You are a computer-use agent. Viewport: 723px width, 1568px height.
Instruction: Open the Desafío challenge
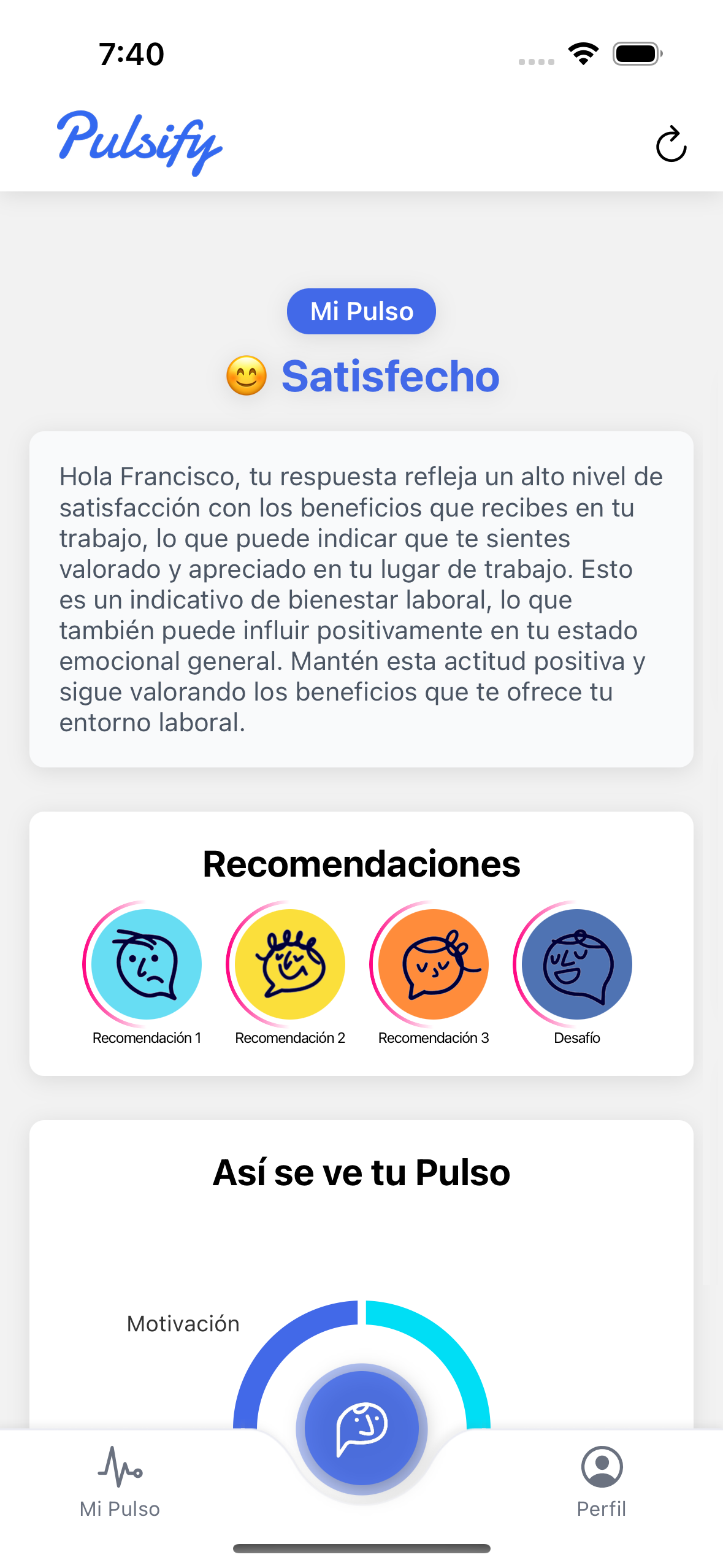coord(576,964)
